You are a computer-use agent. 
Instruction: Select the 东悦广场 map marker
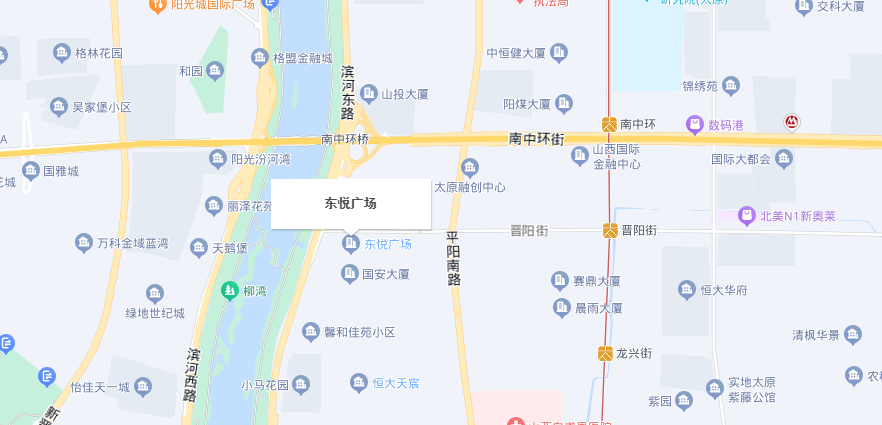[x=350, y=243]
